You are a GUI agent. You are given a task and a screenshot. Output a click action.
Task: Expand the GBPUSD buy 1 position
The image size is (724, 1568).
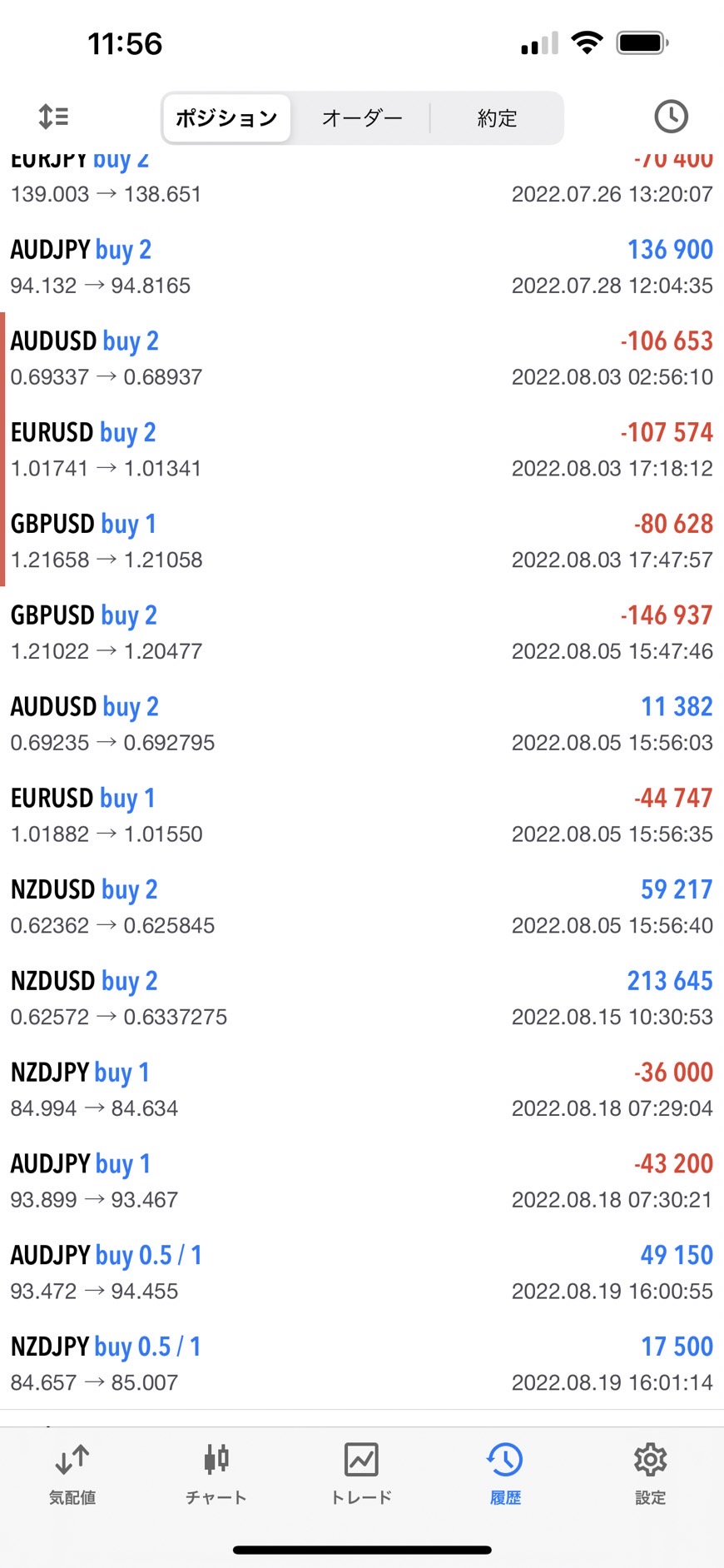[x=362, y=540]
